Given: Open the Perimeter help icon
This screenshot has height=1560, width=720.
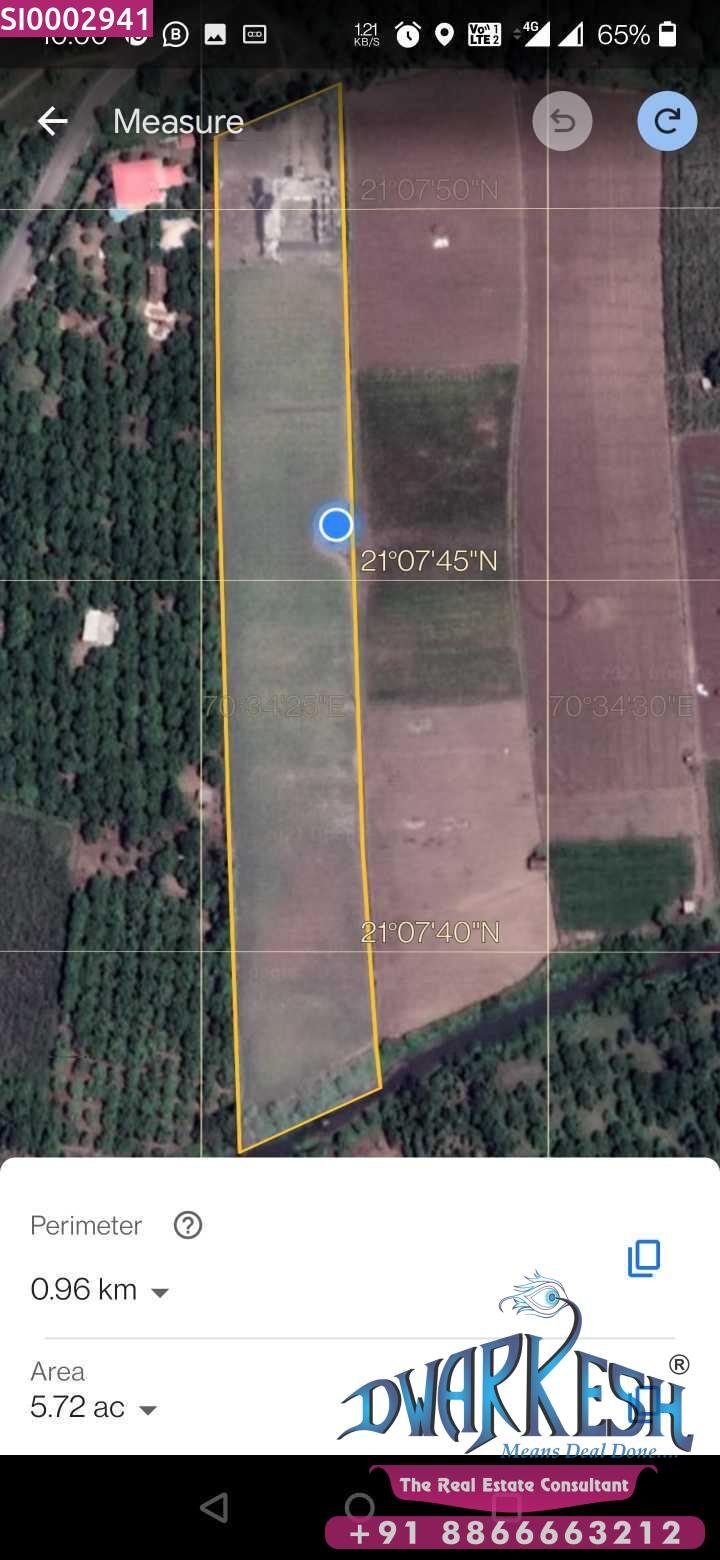Looking at the screenshot, I should pyautogui.click(x=188, y=1225).
